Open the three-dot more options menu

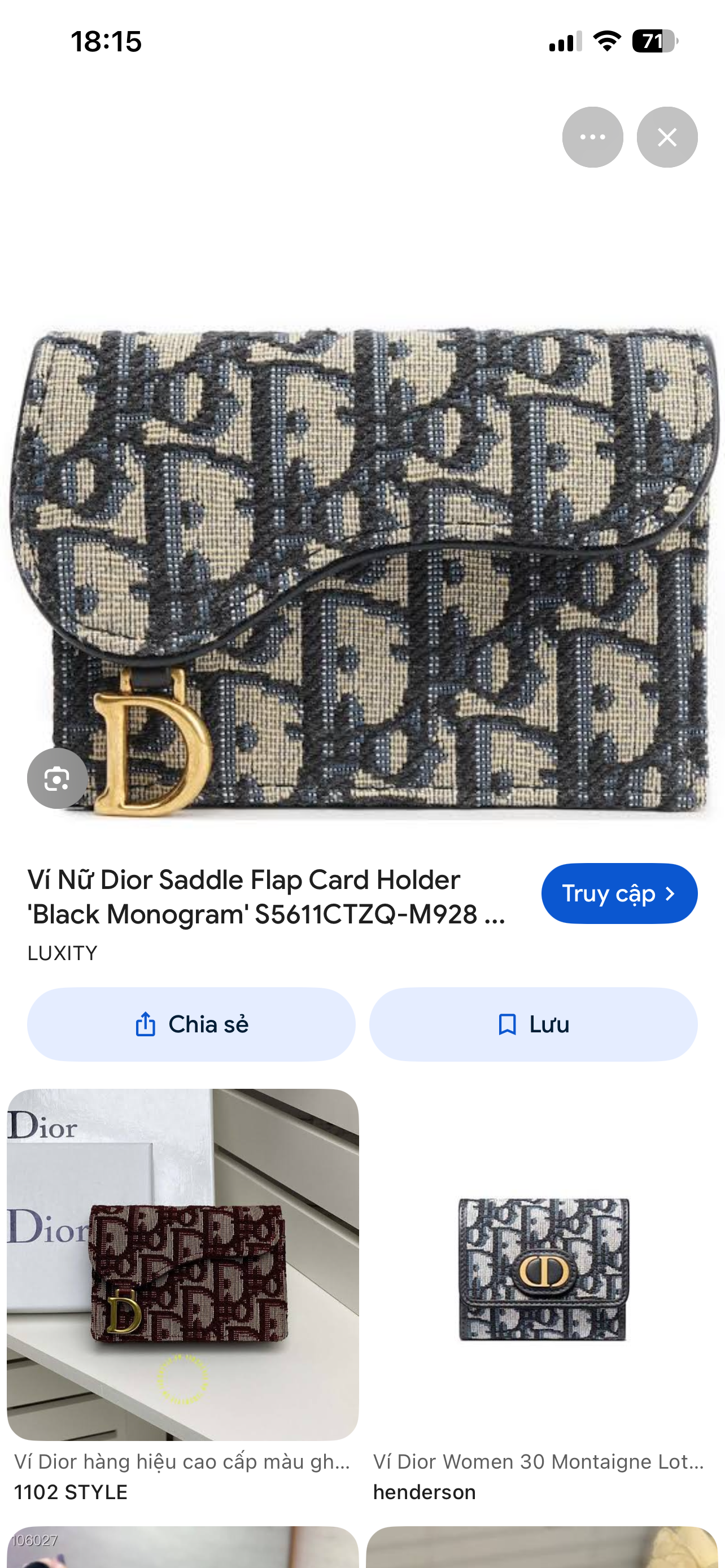[592, 137]
